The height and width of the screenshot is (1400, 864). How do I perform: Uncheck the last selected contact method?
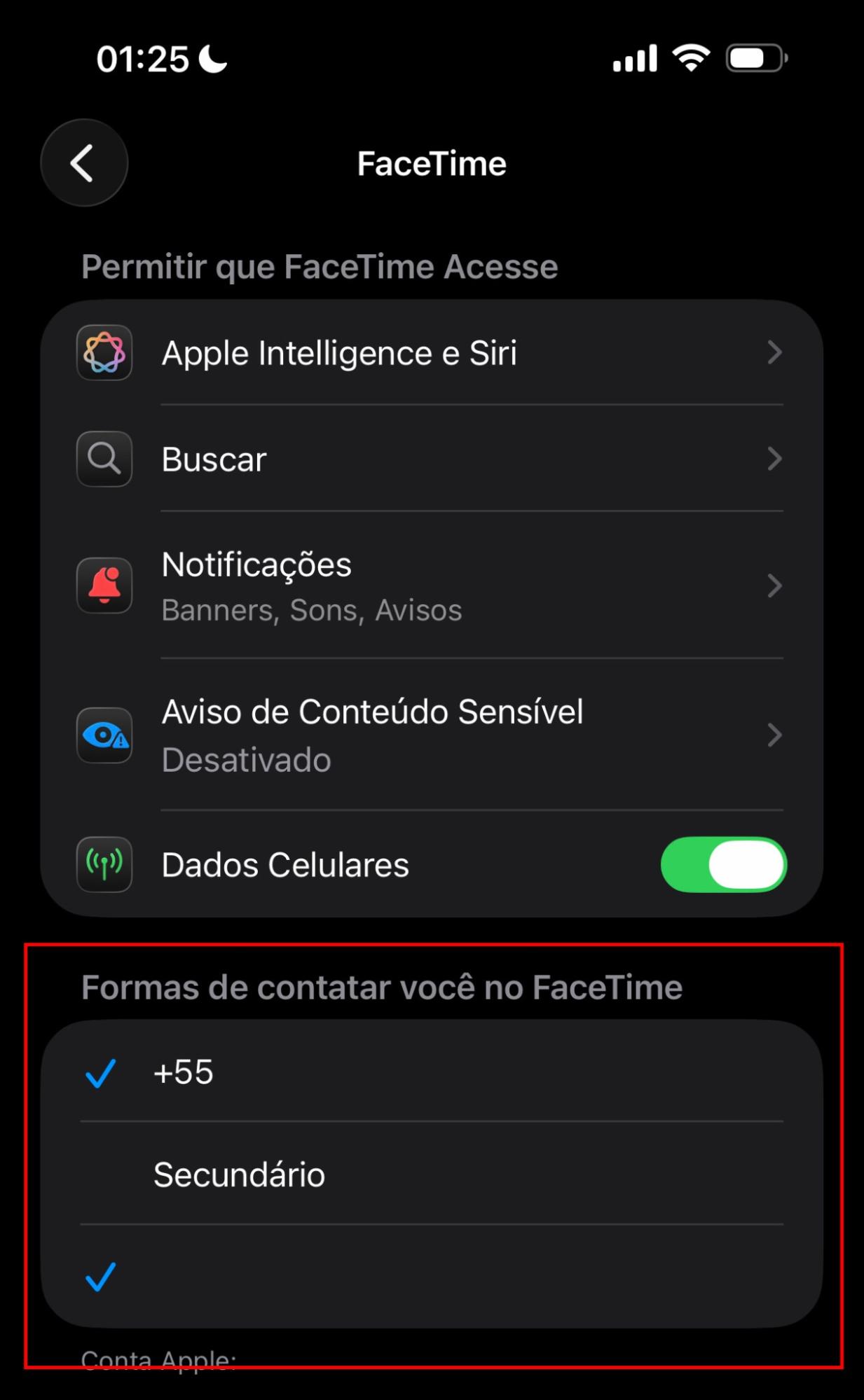[x=102, y=1277]
